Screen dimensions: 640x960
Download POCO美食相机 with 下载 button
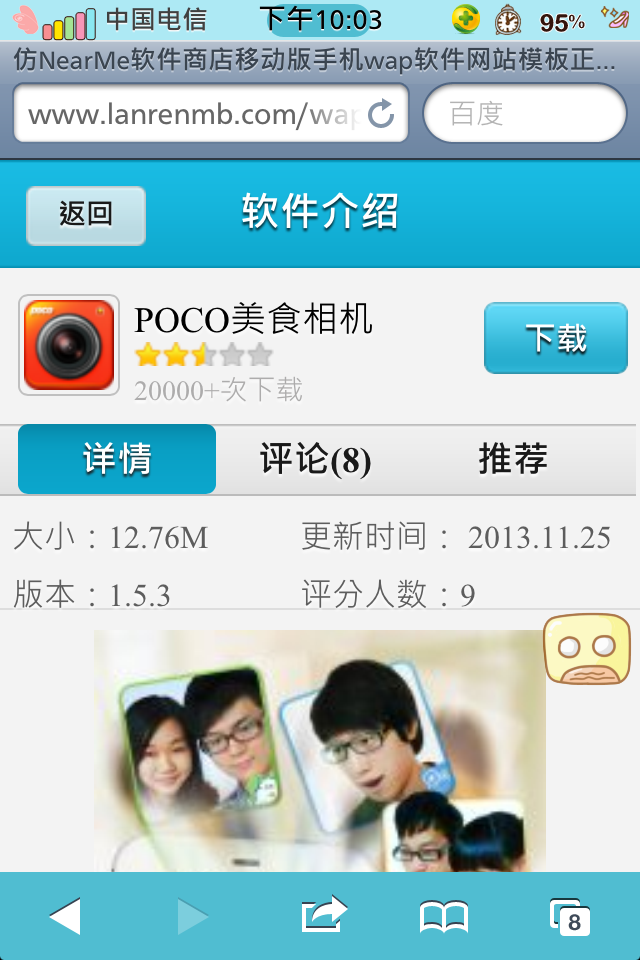[x=555, y=338]
